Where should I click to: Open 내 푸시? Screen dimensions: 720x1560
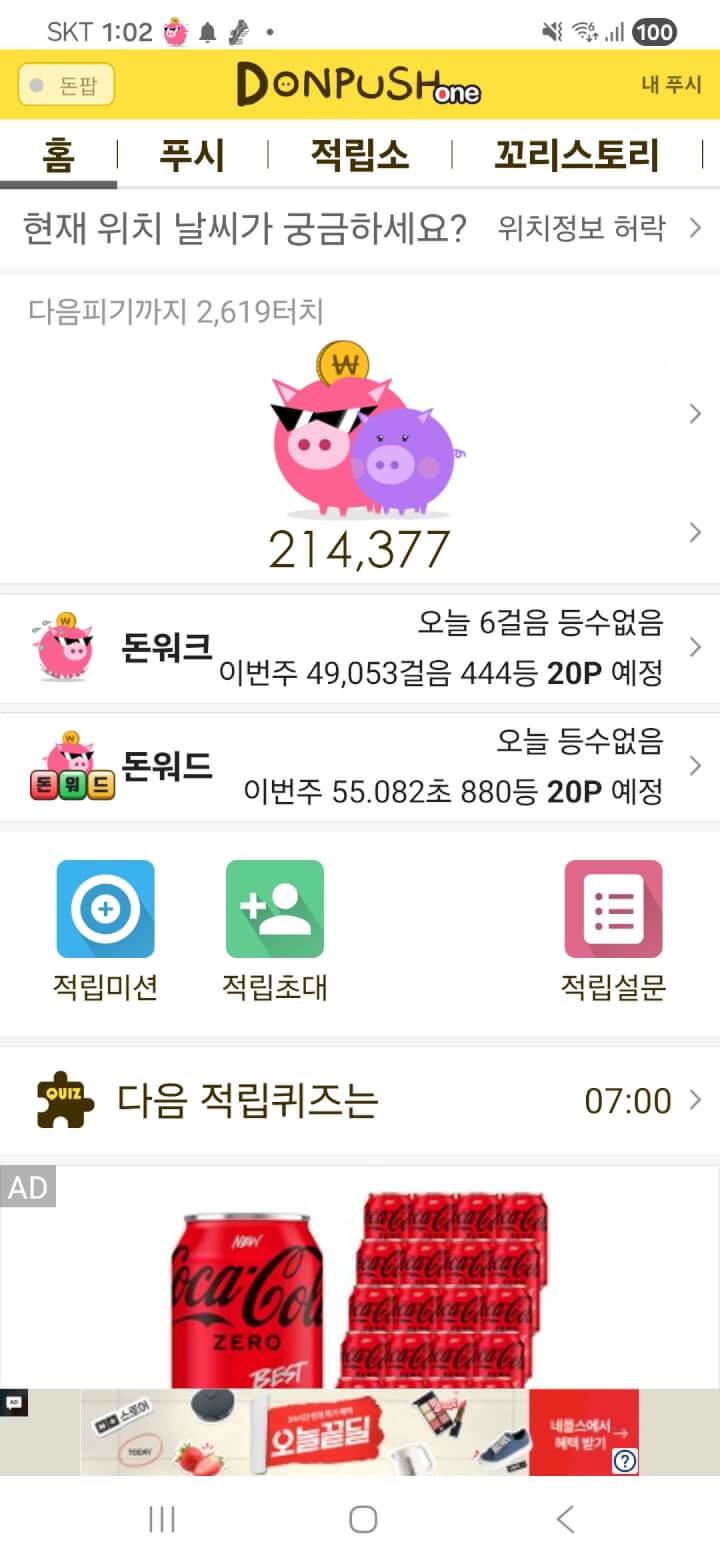coord(671,85)
